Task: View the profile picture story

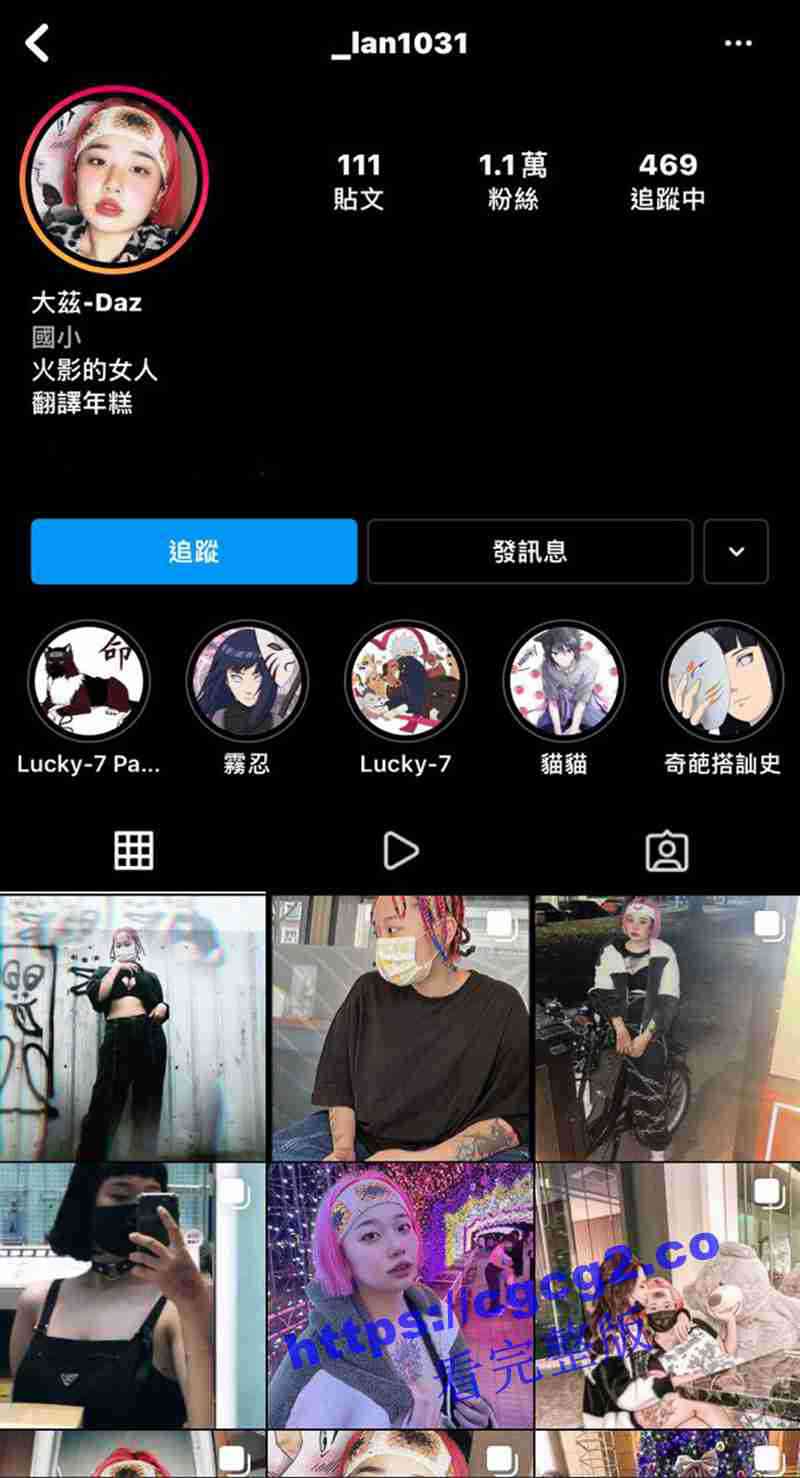Action: pos(114,180)
